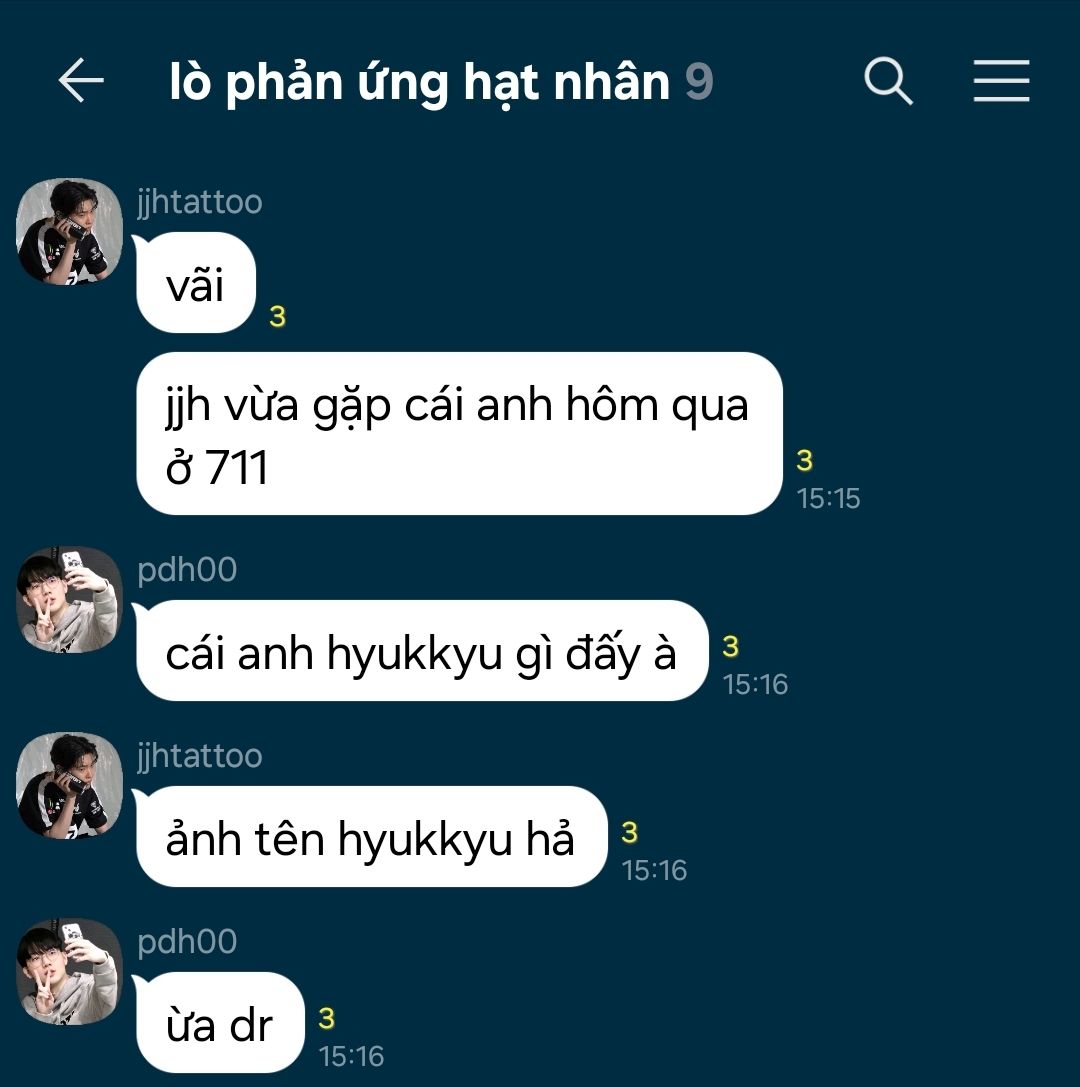
Task: View pdh00's avatar beside "cái anh hyukkyu"
Action: (x=69, y=599)
